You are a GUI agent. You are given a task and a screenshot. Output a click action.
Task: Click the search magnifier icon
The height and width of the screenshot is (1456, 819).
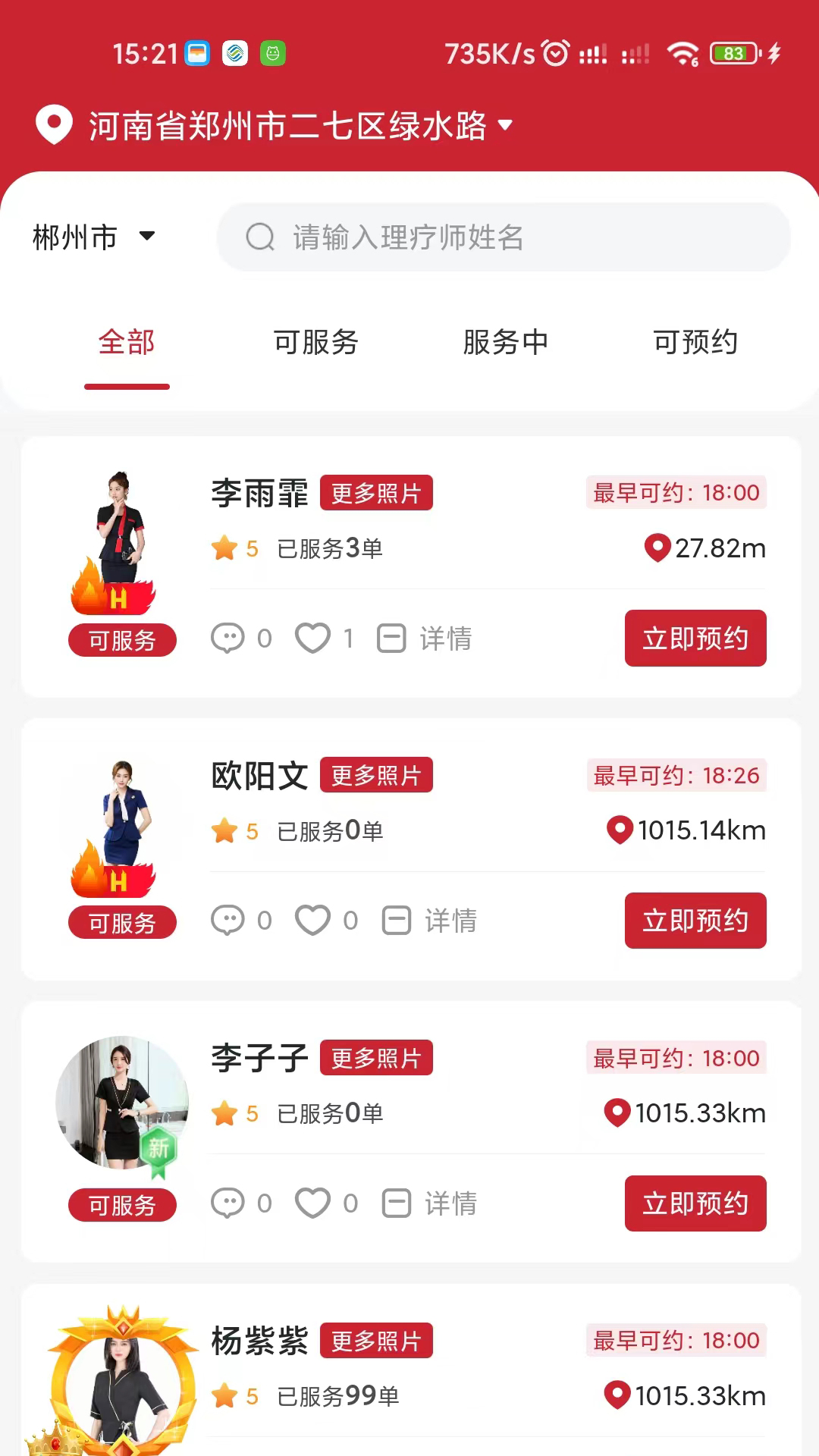point(260,237)
